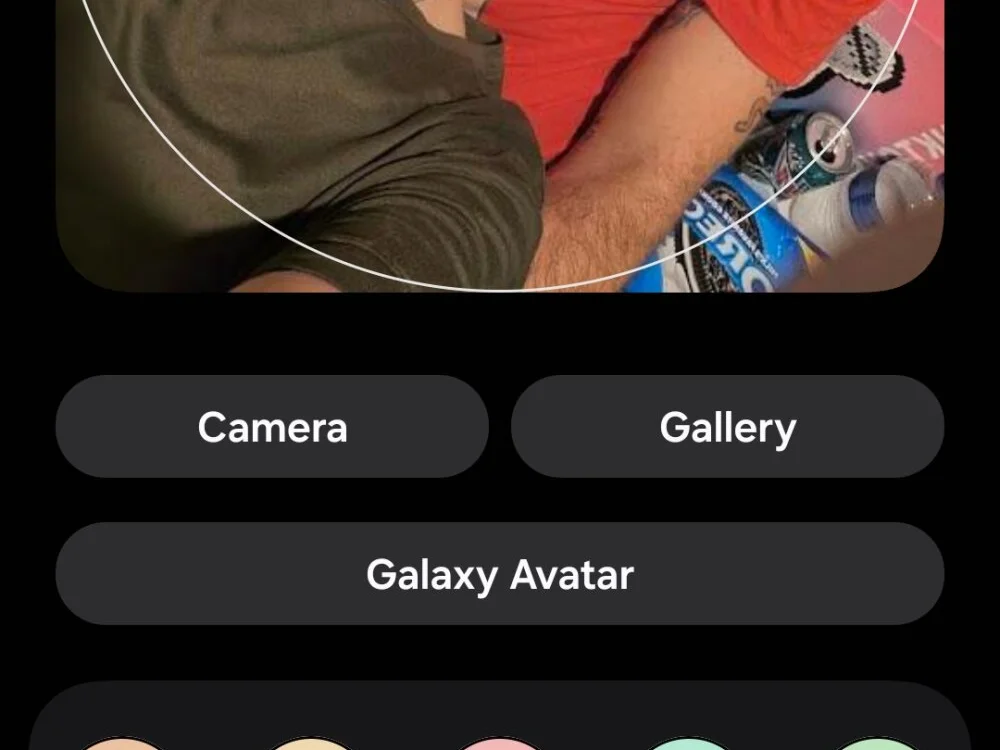This screenshot has height=750, width=1000.
Task: Select the Galaxy Avatar button
Action: pos(500,574)
